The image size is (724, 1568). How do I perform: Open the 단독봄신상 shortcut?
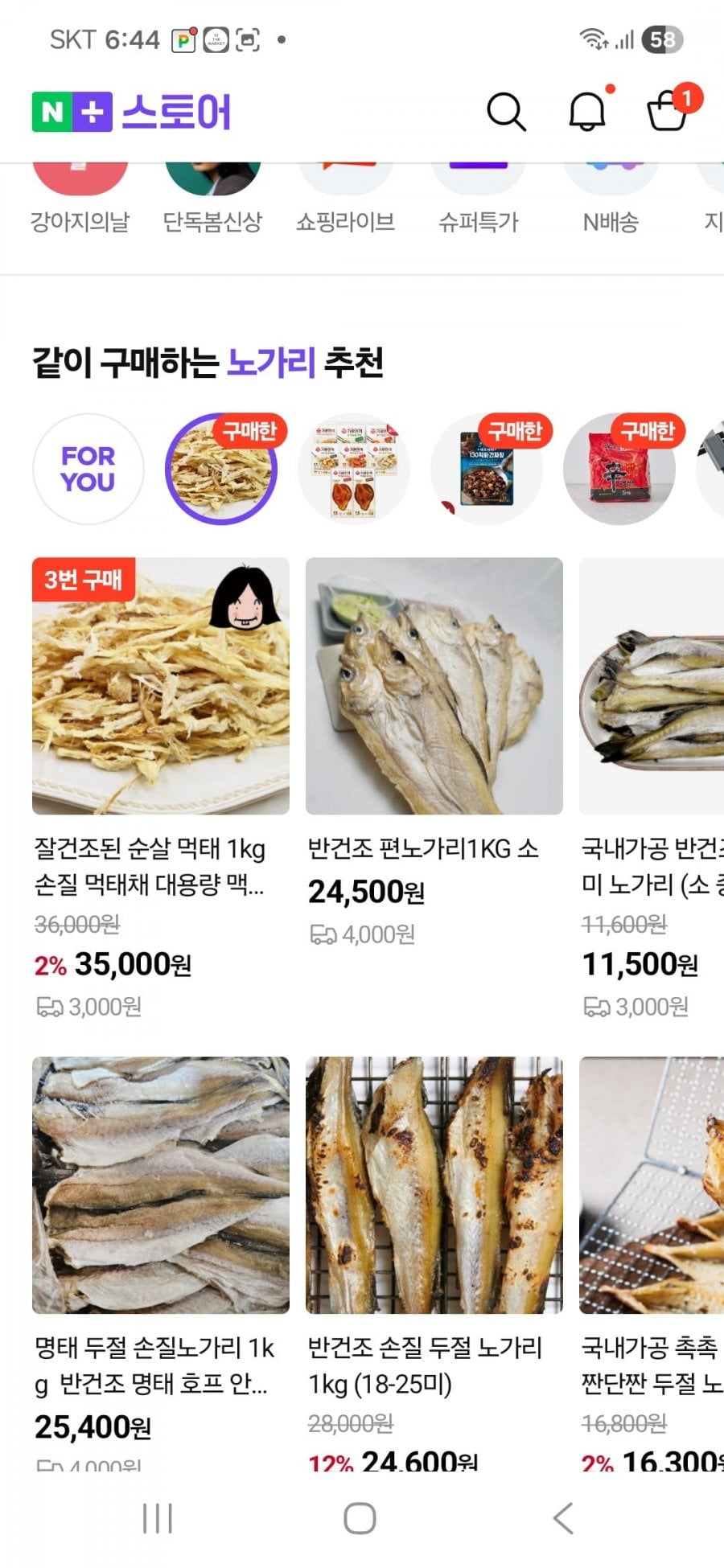(212, 201)
